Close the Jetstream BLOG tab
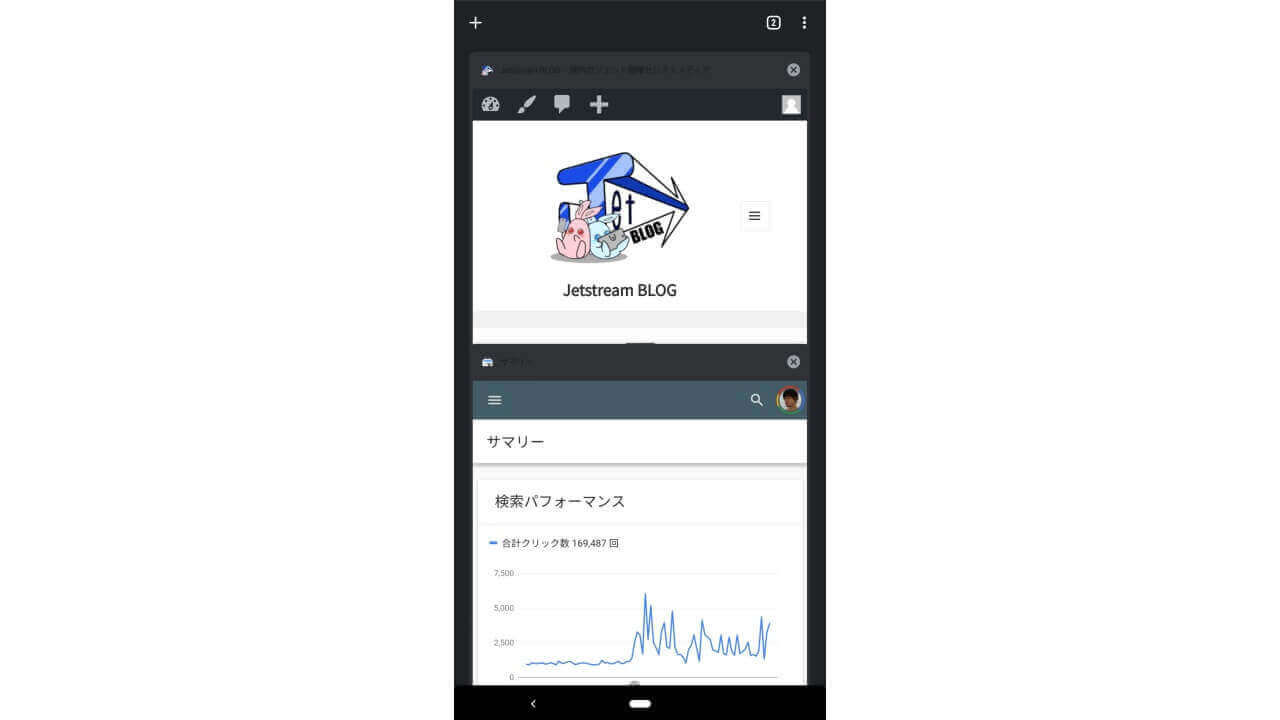The image size is (1280, 720). click(x=793, y=70)
